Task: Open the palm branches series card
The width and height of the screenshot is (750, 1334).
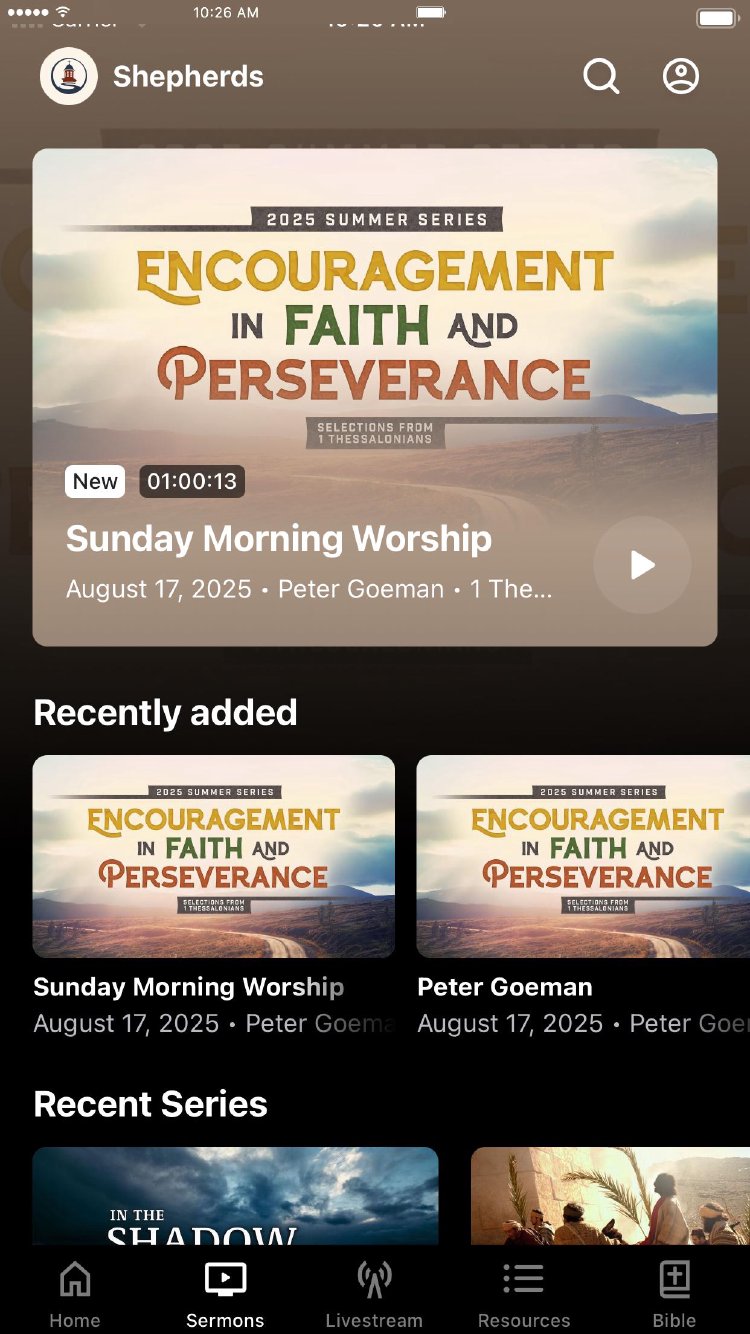Action: tap(610, 1196)
